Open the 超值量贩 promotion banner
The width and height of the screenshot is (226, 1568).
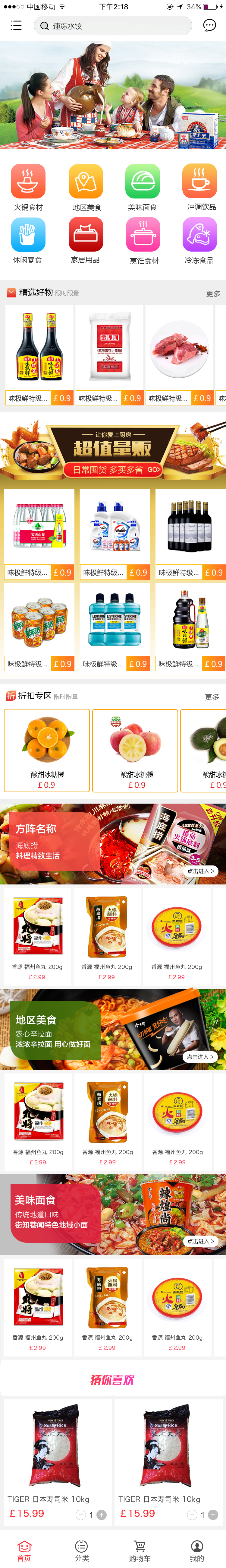pyautogui.click(x=113, y=451)
